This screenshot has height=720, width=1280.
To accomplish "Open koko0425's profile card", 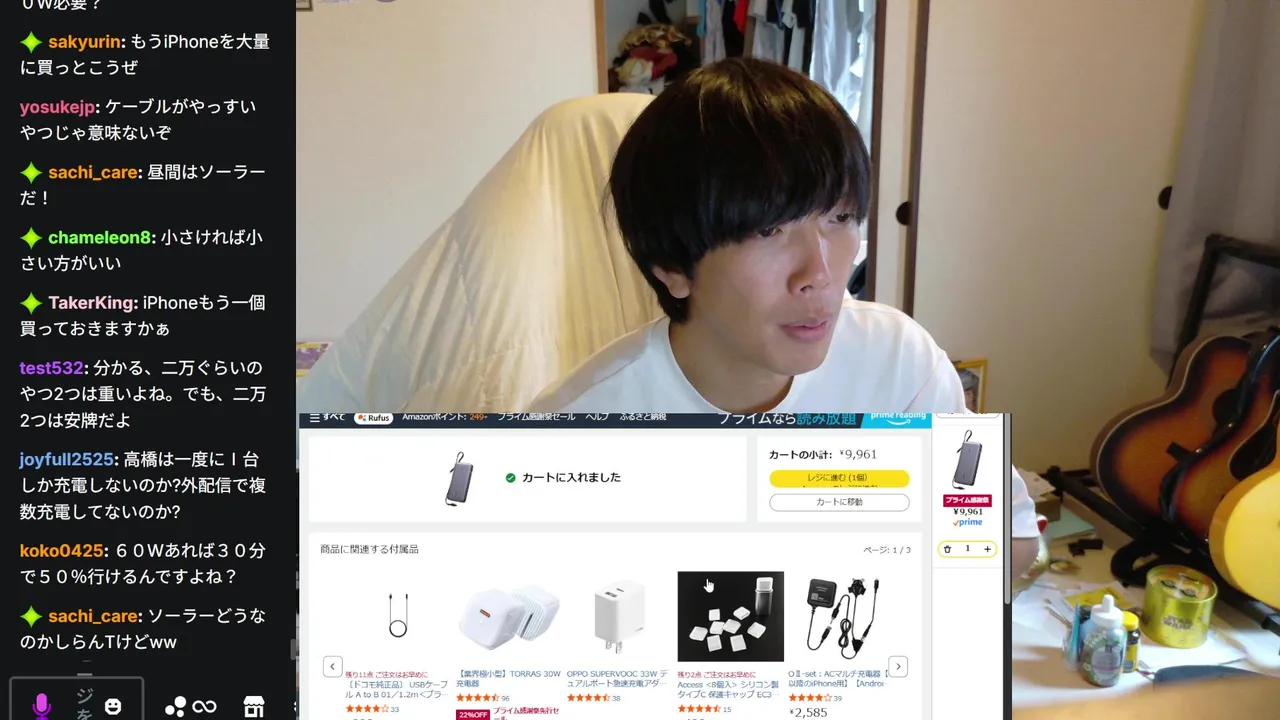I will click(x=61, y=551).
